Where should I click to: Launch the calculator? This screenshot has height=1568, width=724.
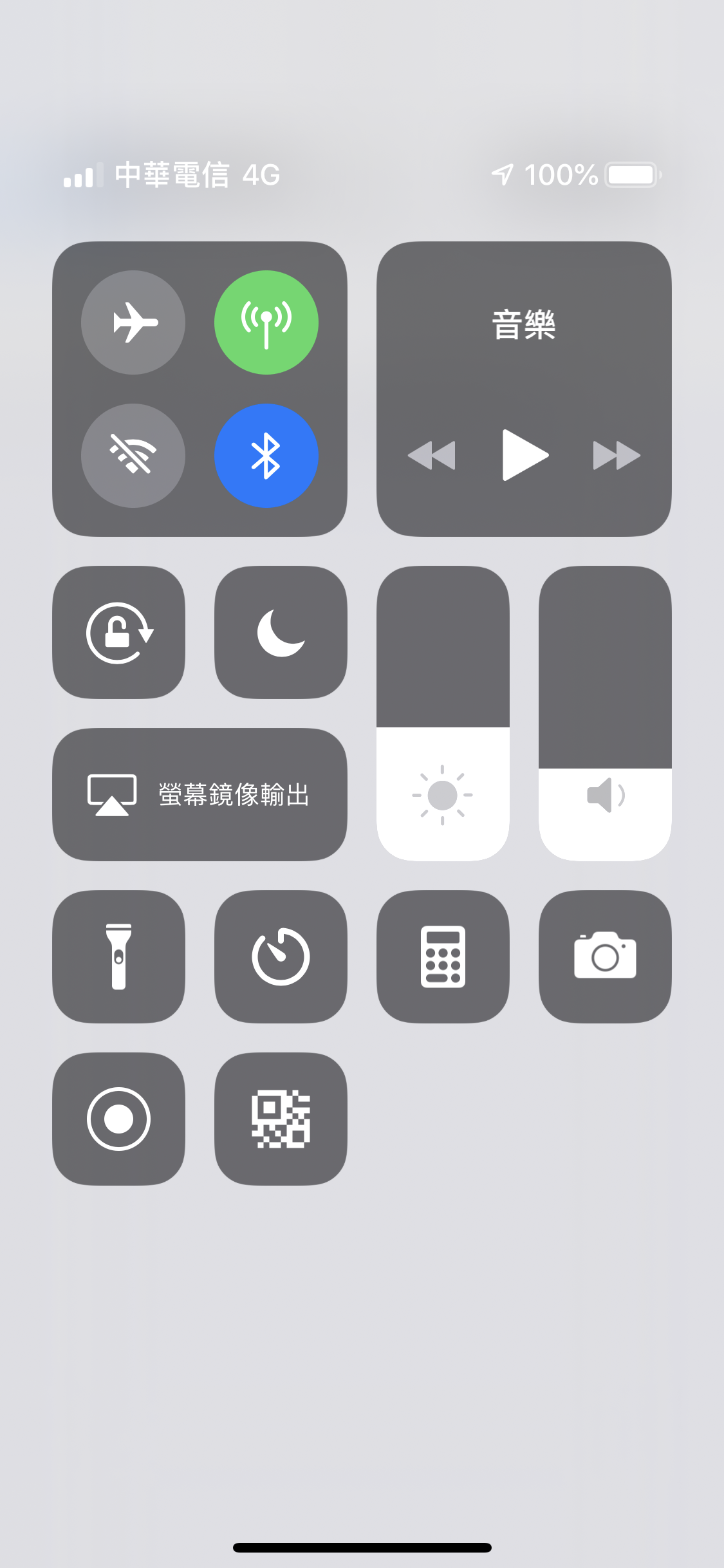click(443, 957)
